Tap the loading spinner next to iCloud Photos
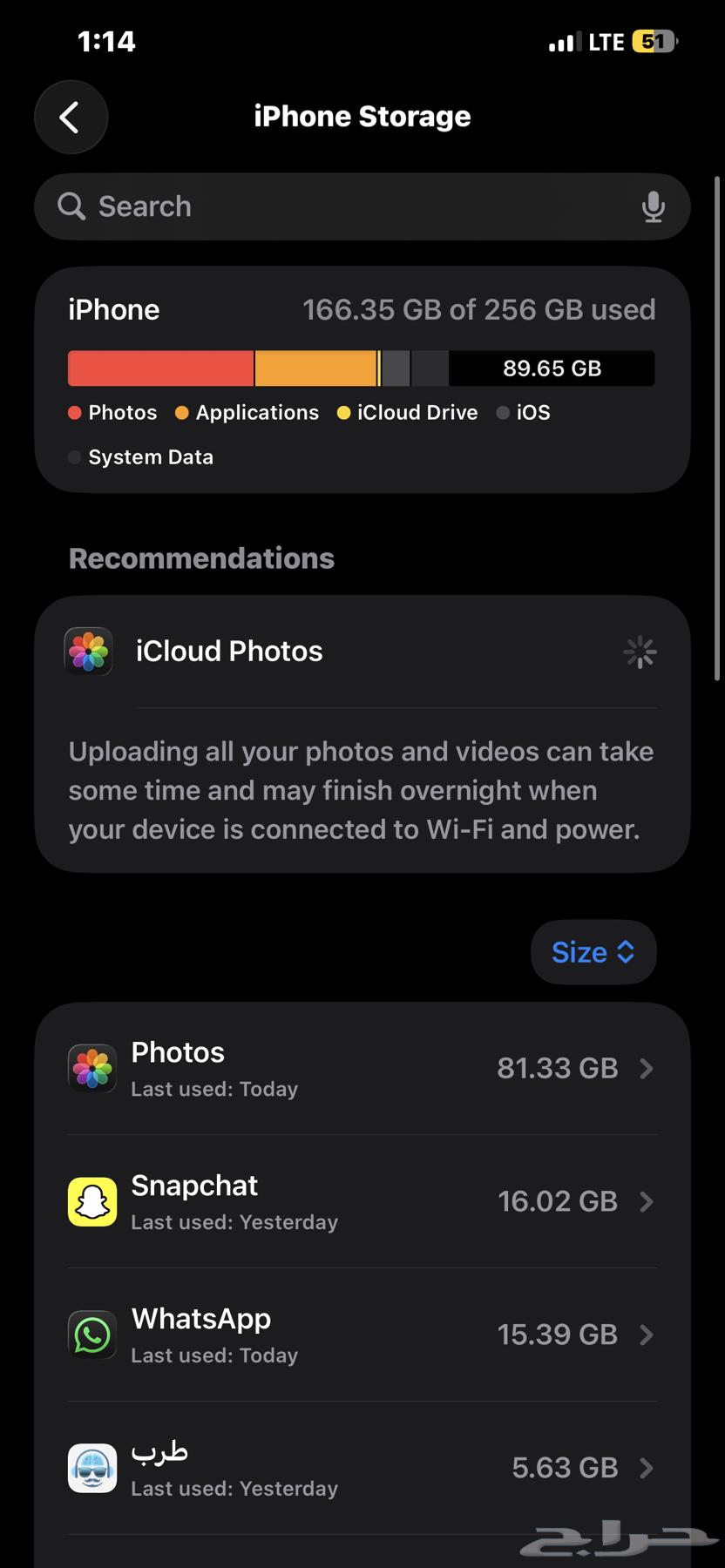Screen dimensions: 725x1568 (x=640, y=652)
